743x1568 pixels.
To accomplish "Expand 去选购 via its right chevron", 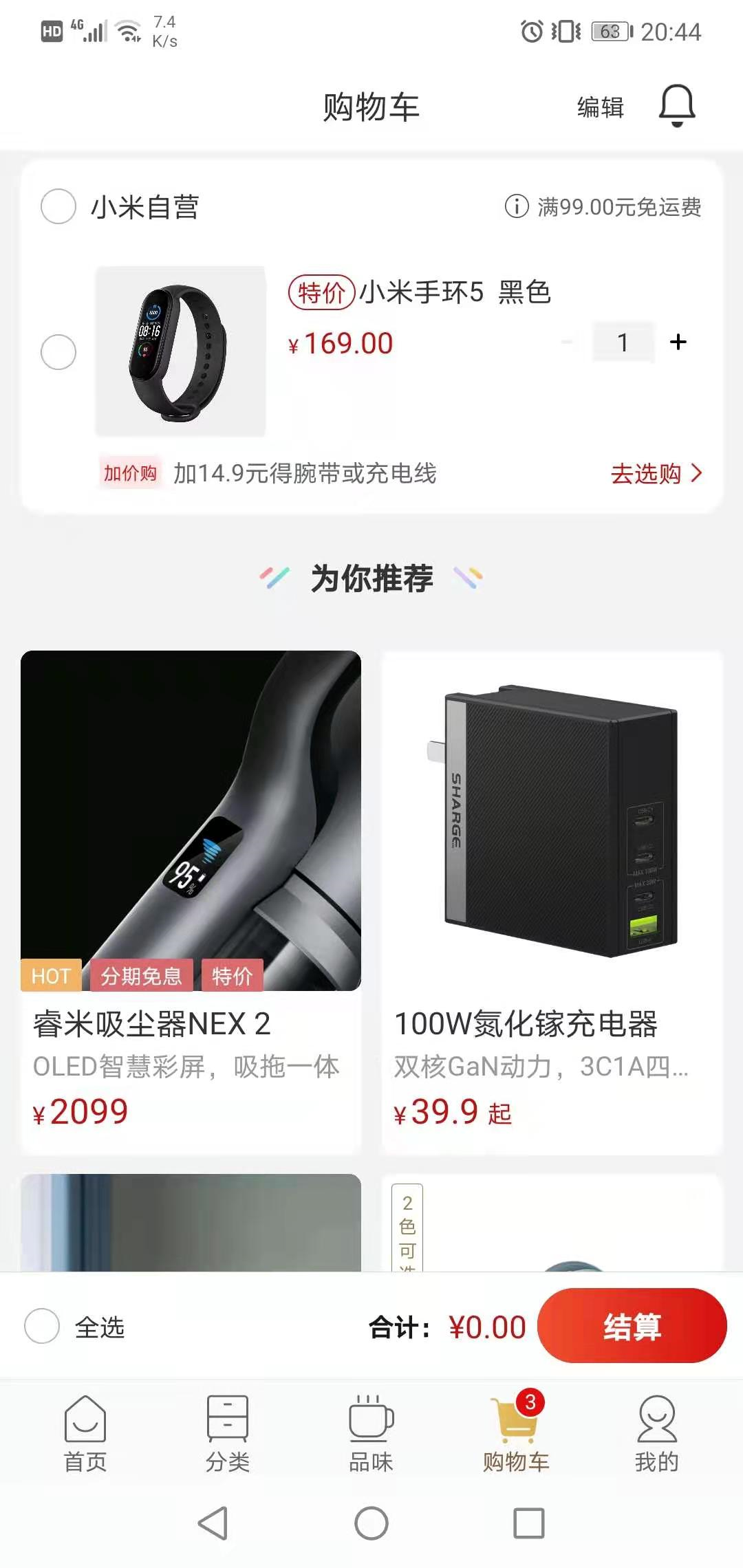I will point(698,473).
